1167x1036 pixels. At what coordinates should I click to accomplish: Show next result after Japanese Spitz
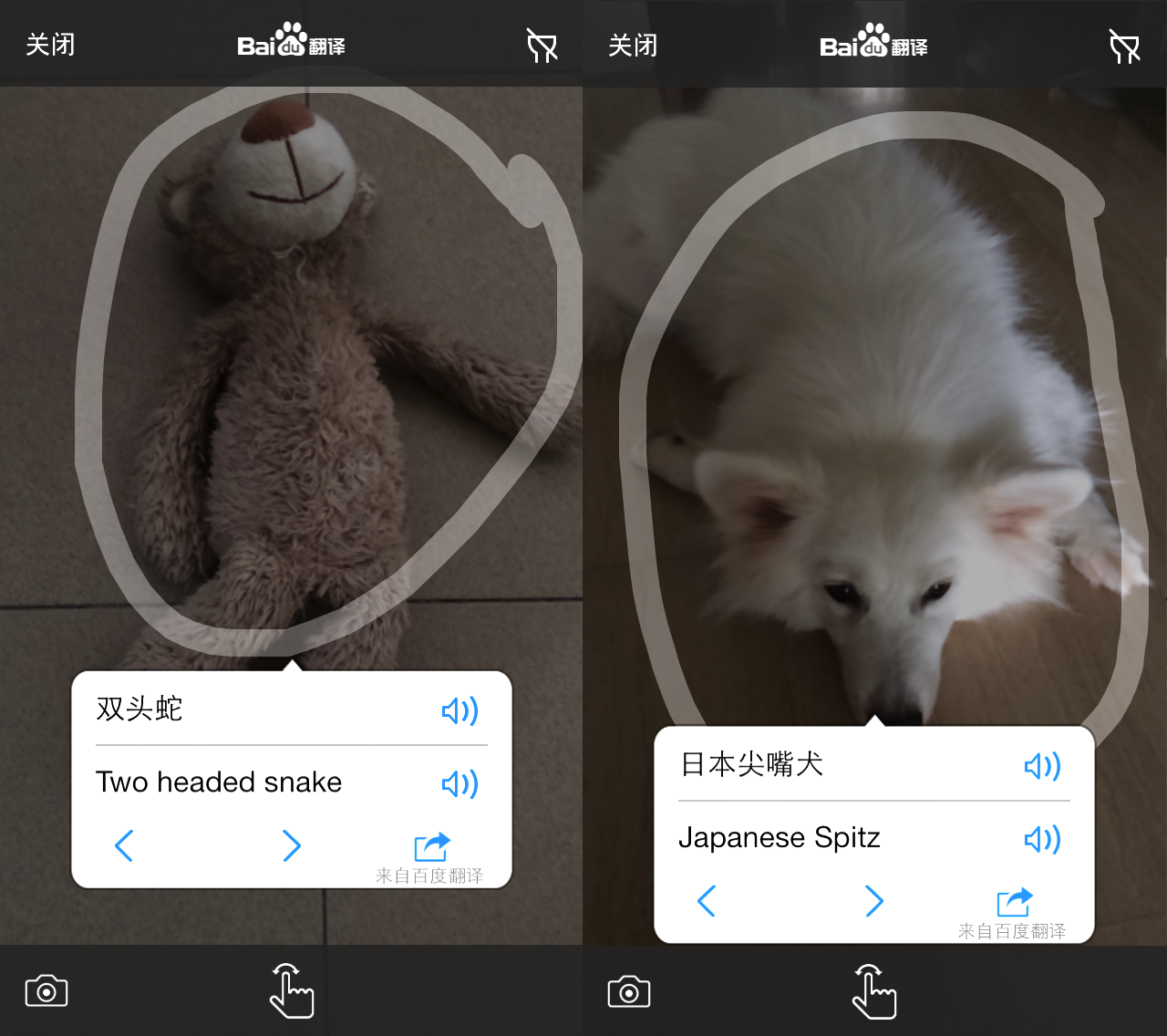(x=874, y=902)
